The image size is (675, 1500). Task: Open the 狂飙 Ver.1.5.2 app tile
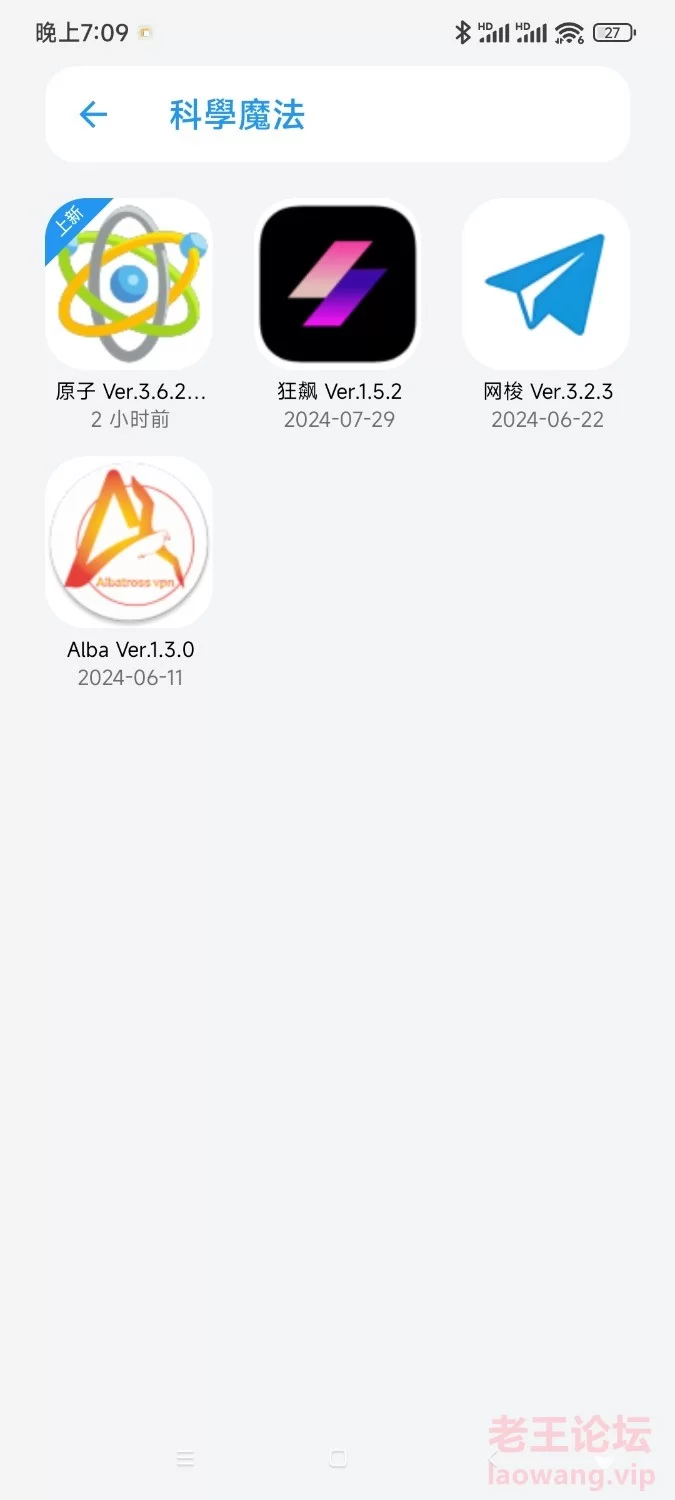tap(338, 284)
